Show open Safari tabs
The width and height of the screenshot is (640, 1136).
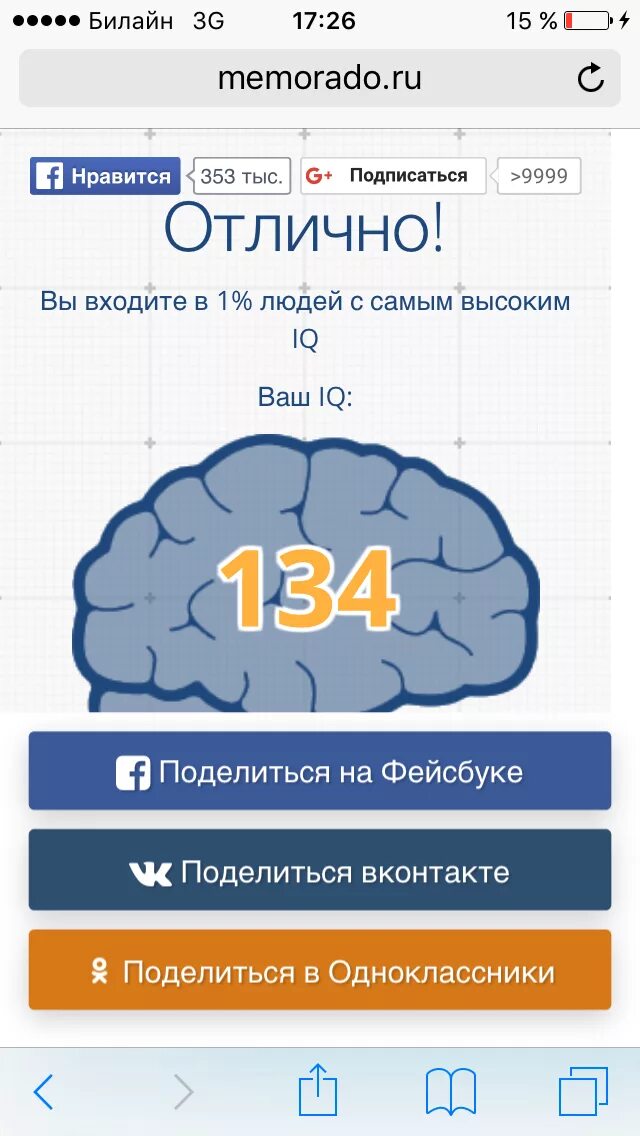pos(583,1090)
